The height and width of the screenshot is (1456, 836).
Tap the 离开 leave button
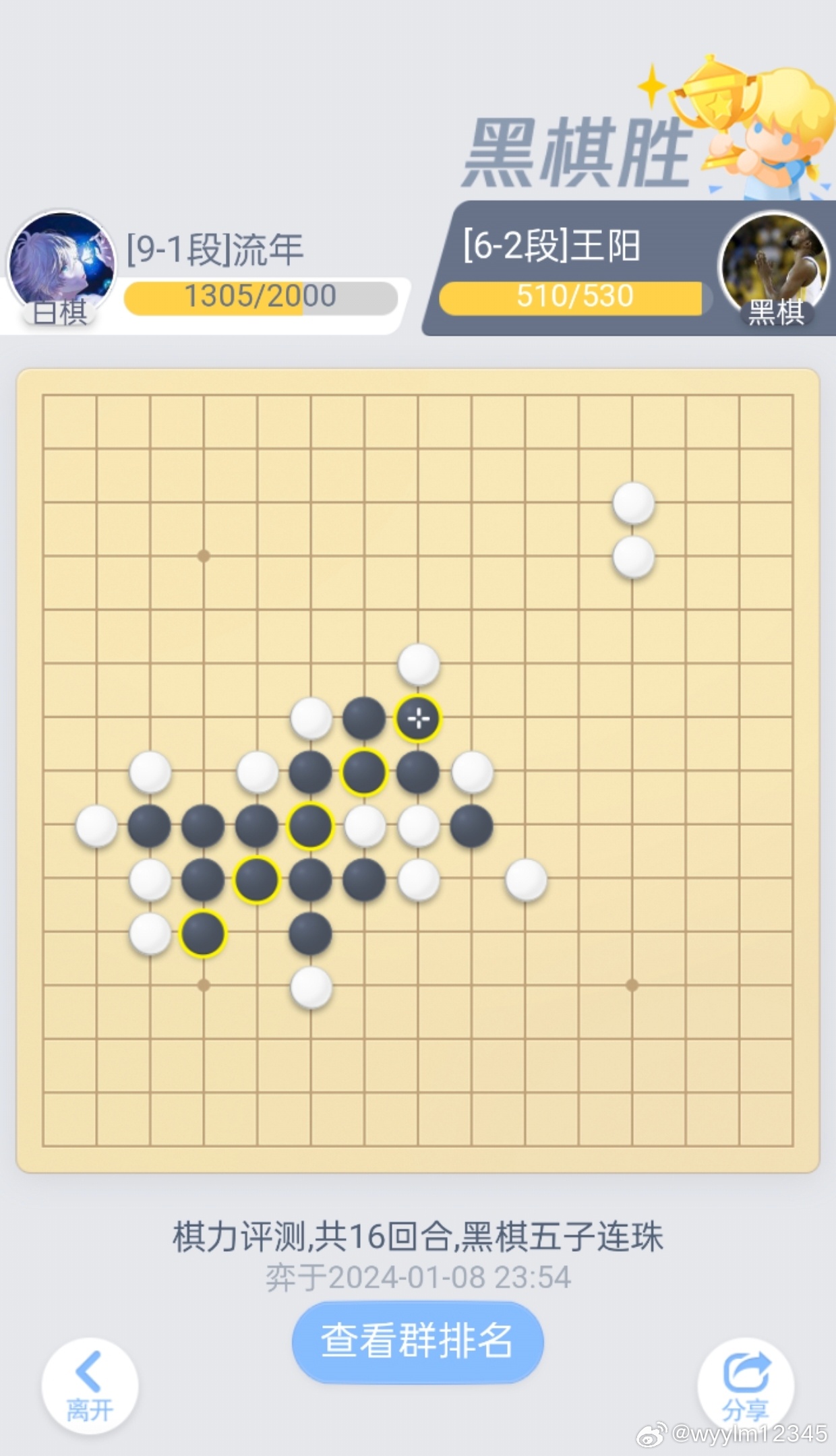90,1386
